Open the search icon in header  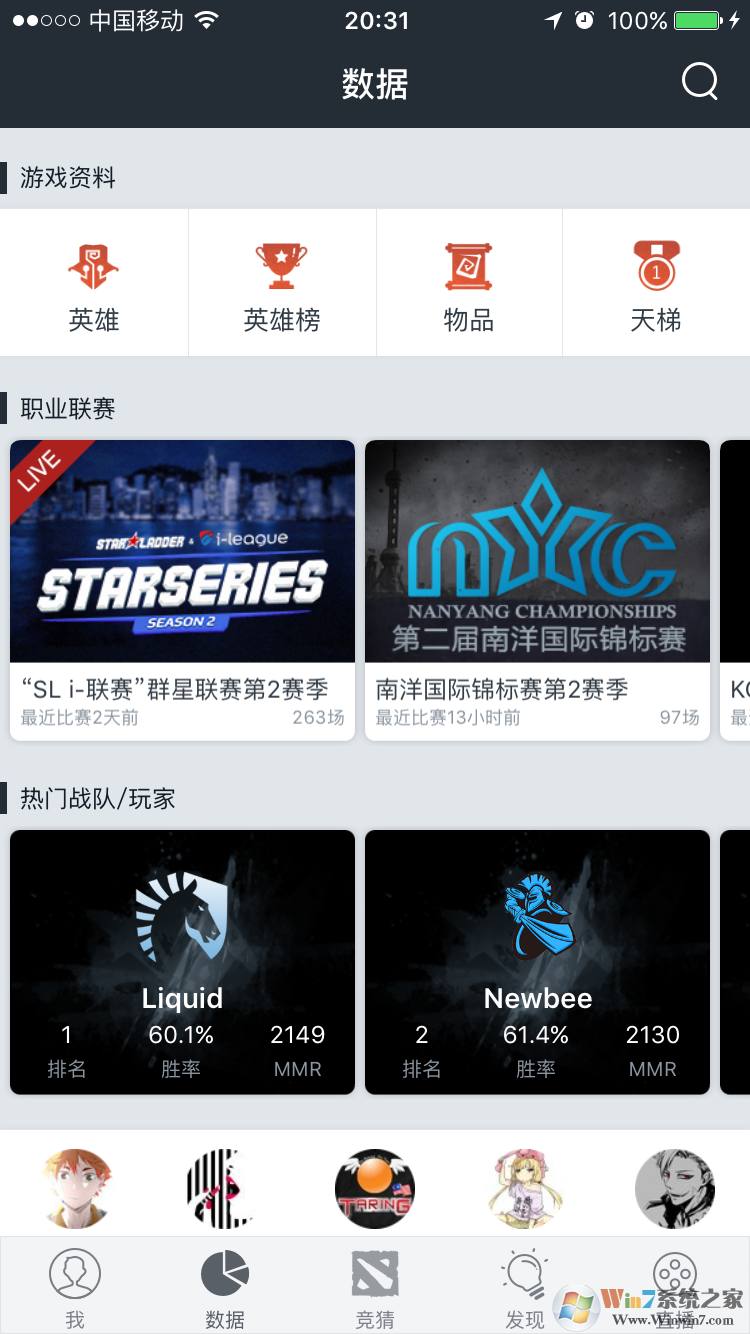click(699, 83)
